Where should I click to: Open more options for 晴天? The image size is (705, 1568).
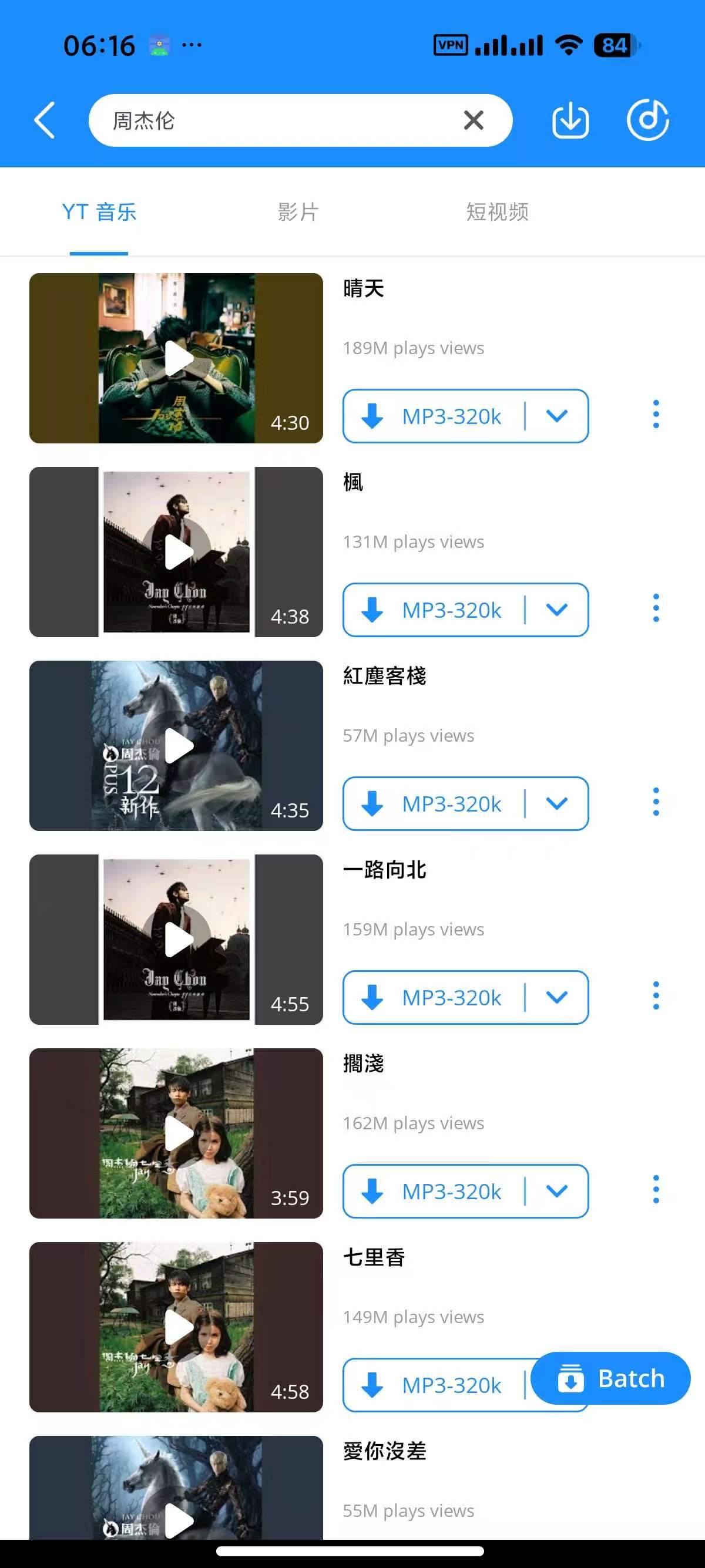pos(656,415)
